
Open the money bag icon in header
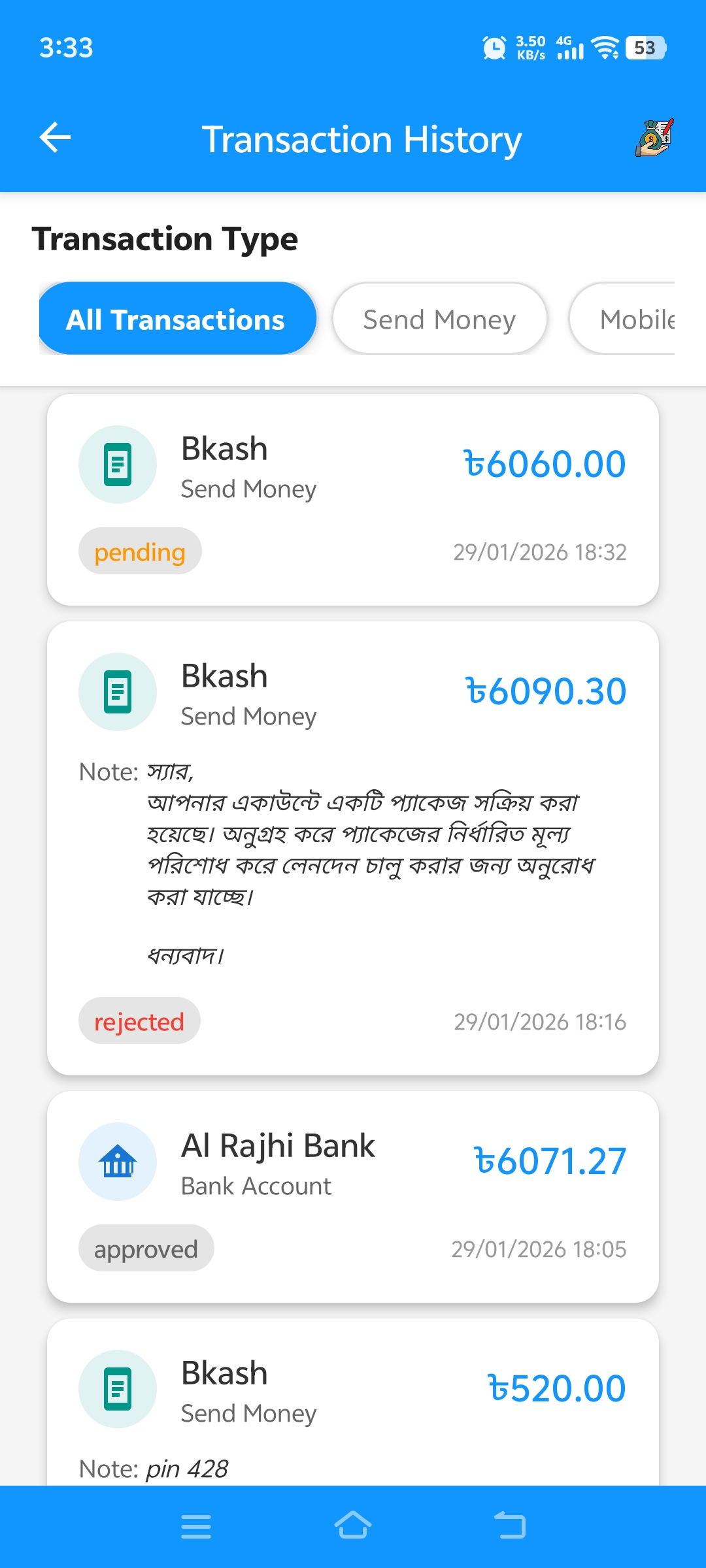tap(654, 138)
